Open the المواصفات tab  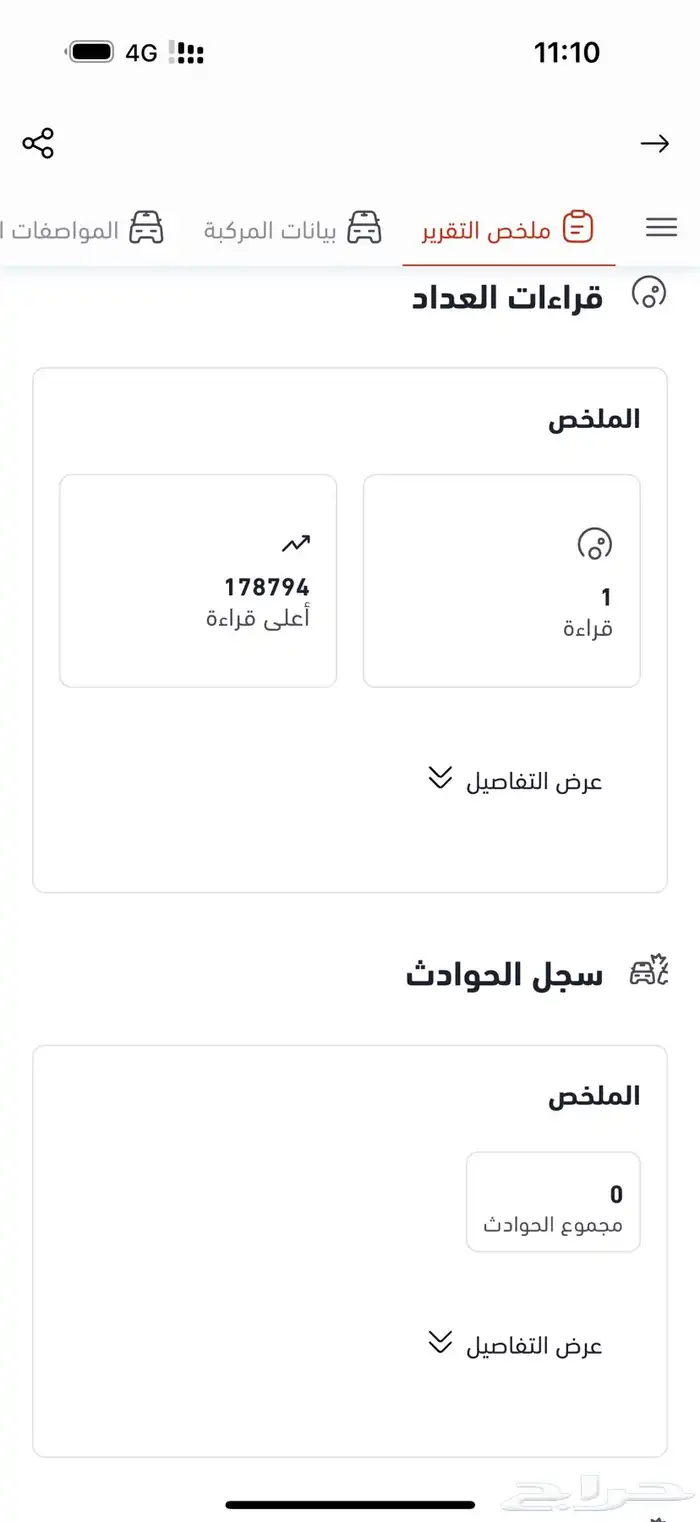80,230
